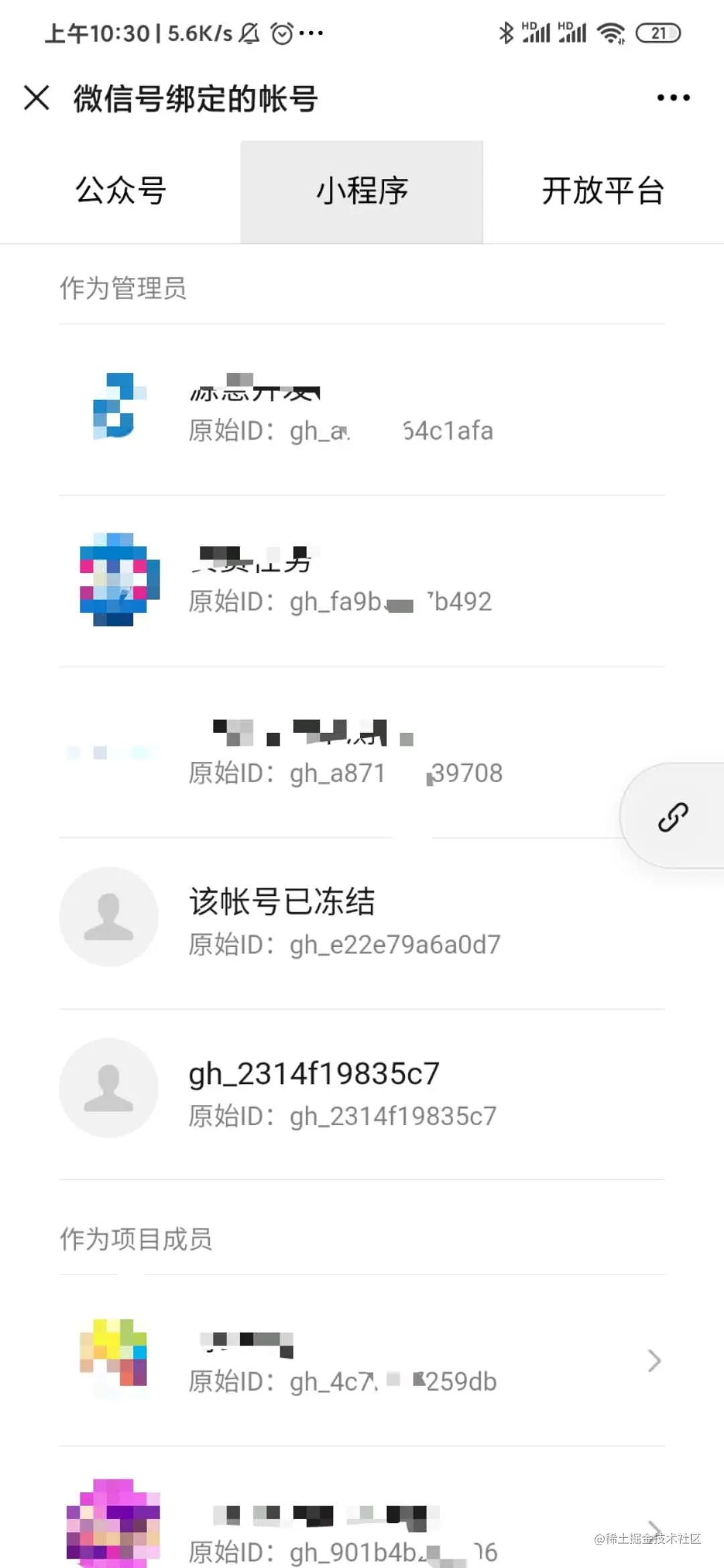Close the 微信号绑定的帐号 page
Screen dimensions: 724x1568
37,98
